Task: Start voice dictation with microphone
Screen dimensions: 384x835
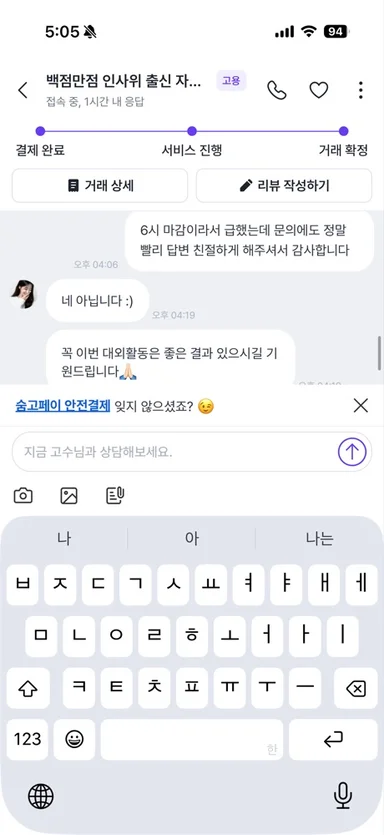Action: tap(342, 797)
